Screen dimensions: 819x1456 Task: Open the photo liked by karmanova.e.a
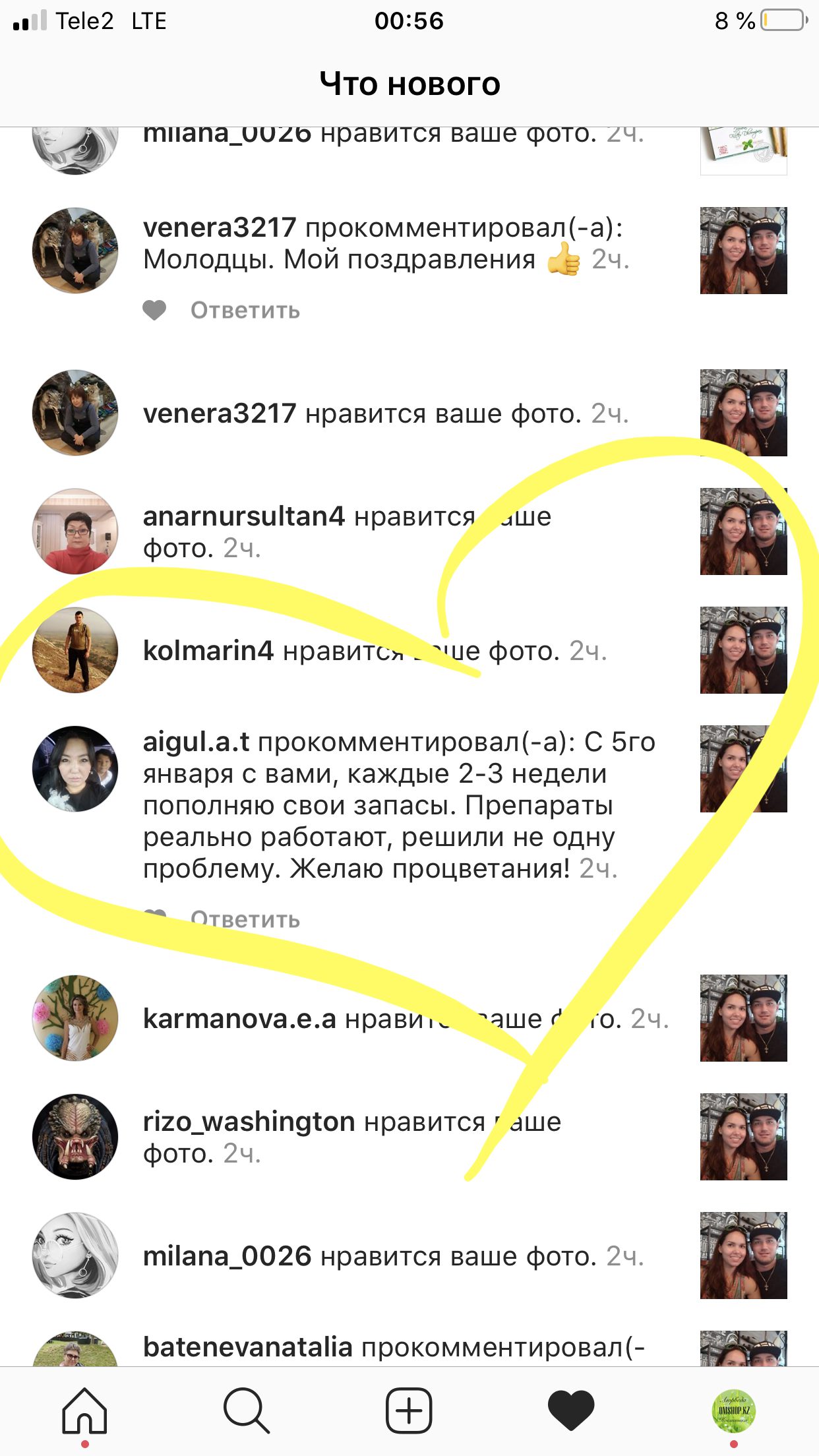tap(743, 1018)
